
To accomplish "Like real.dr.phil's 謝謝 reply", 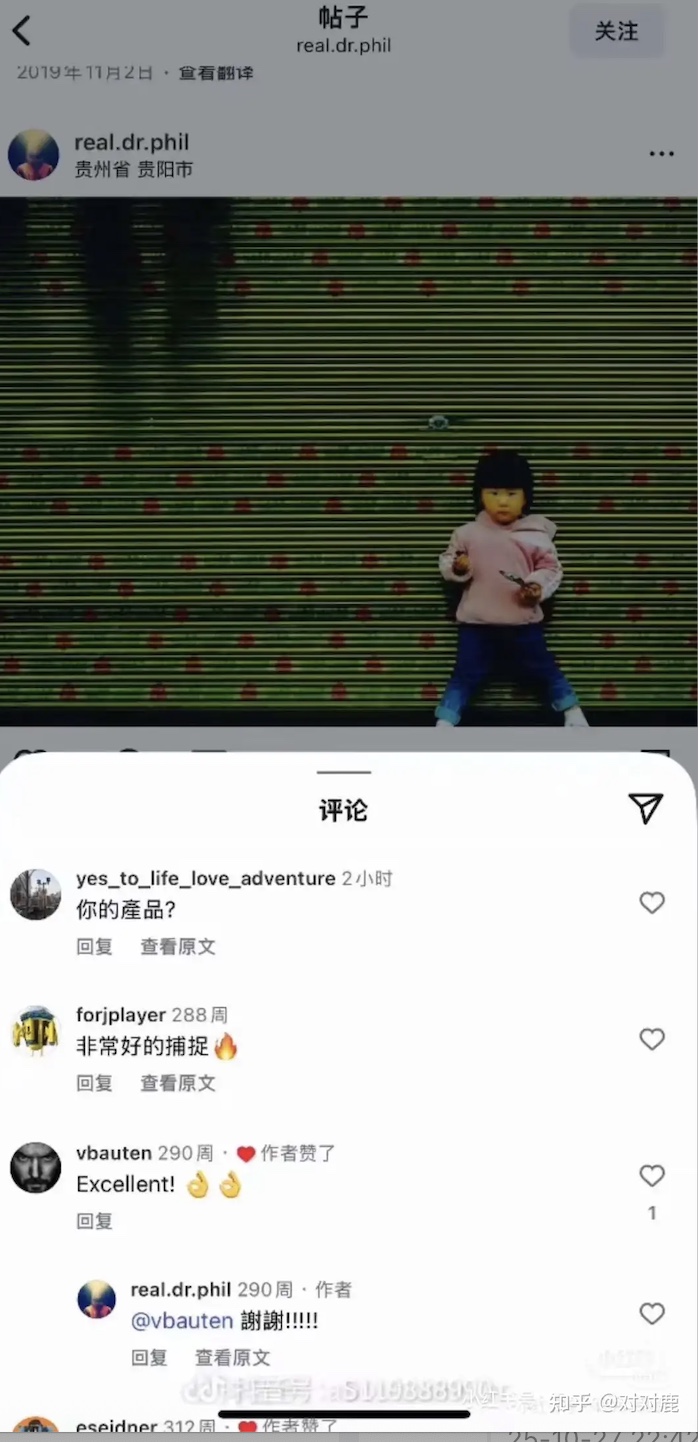I will (x=651, y=1314).
